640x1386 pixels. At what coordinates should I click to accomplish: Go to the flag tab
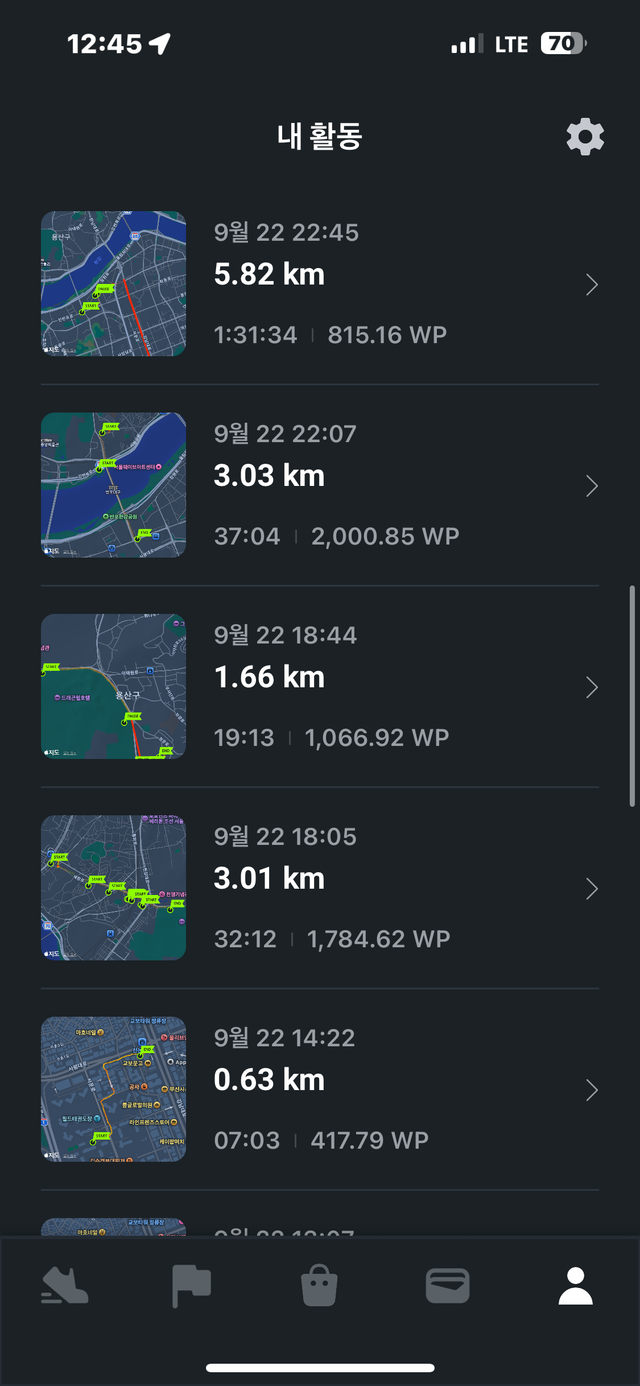pos(191,1286)
